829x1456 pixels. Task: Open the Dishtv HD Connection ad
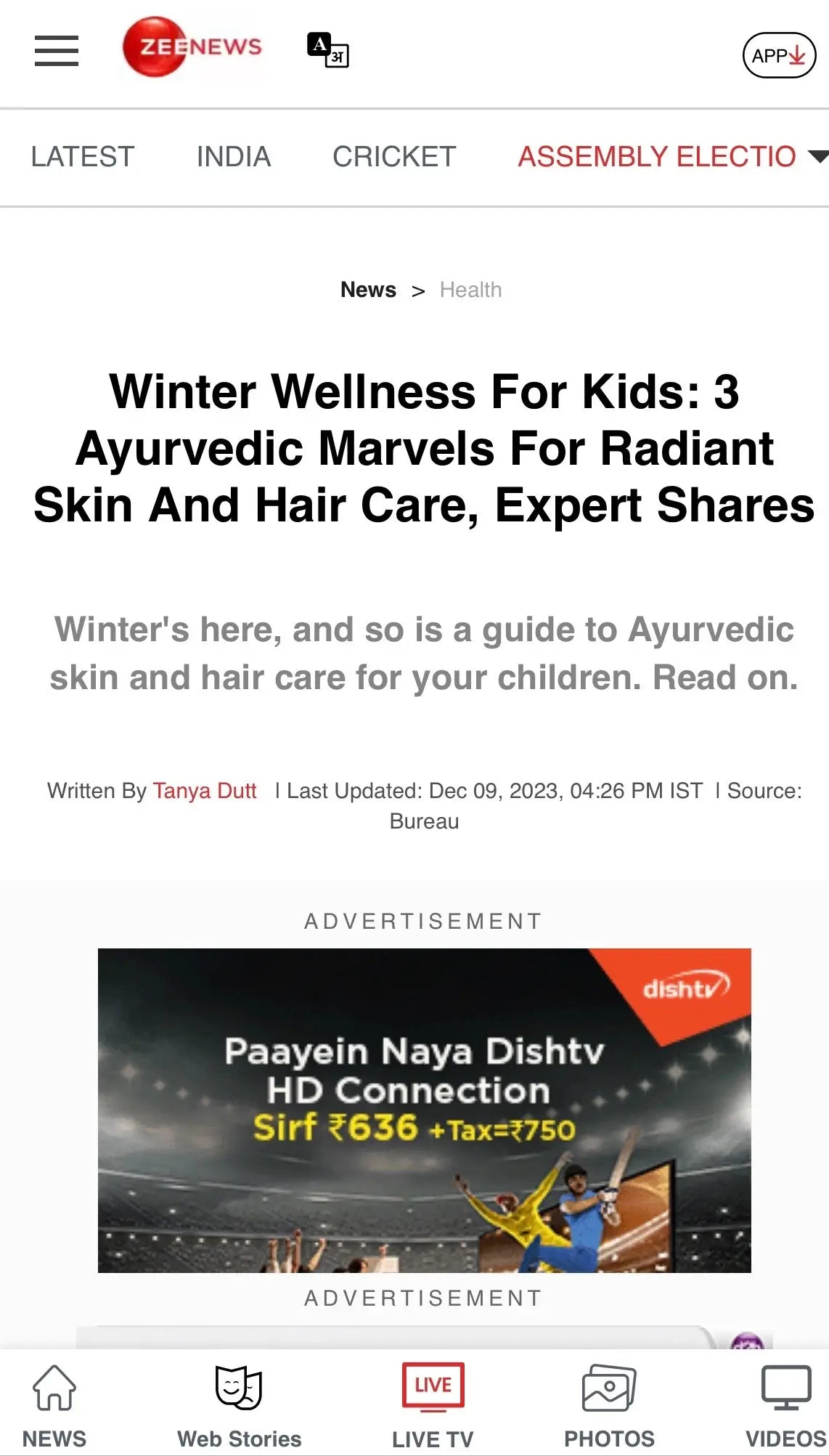424,1110
